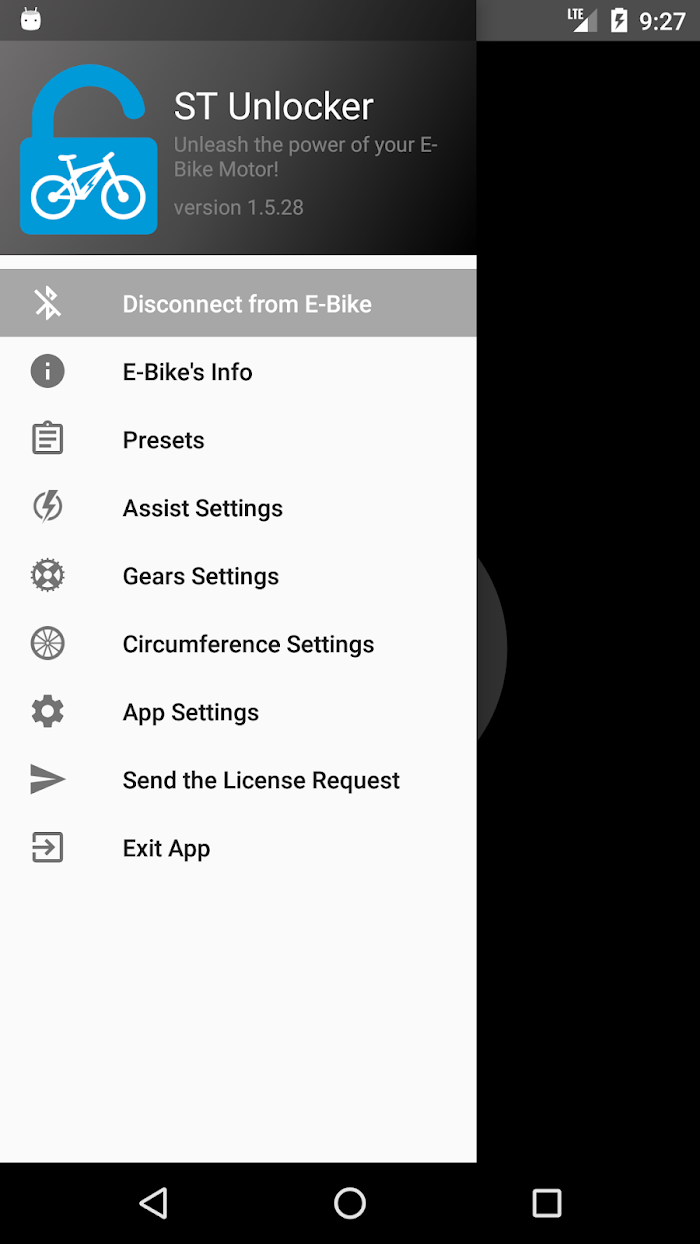Choose Send the License Request
Image resolution: width=700 pixels, height=1244 pixels.
point(260,780)
